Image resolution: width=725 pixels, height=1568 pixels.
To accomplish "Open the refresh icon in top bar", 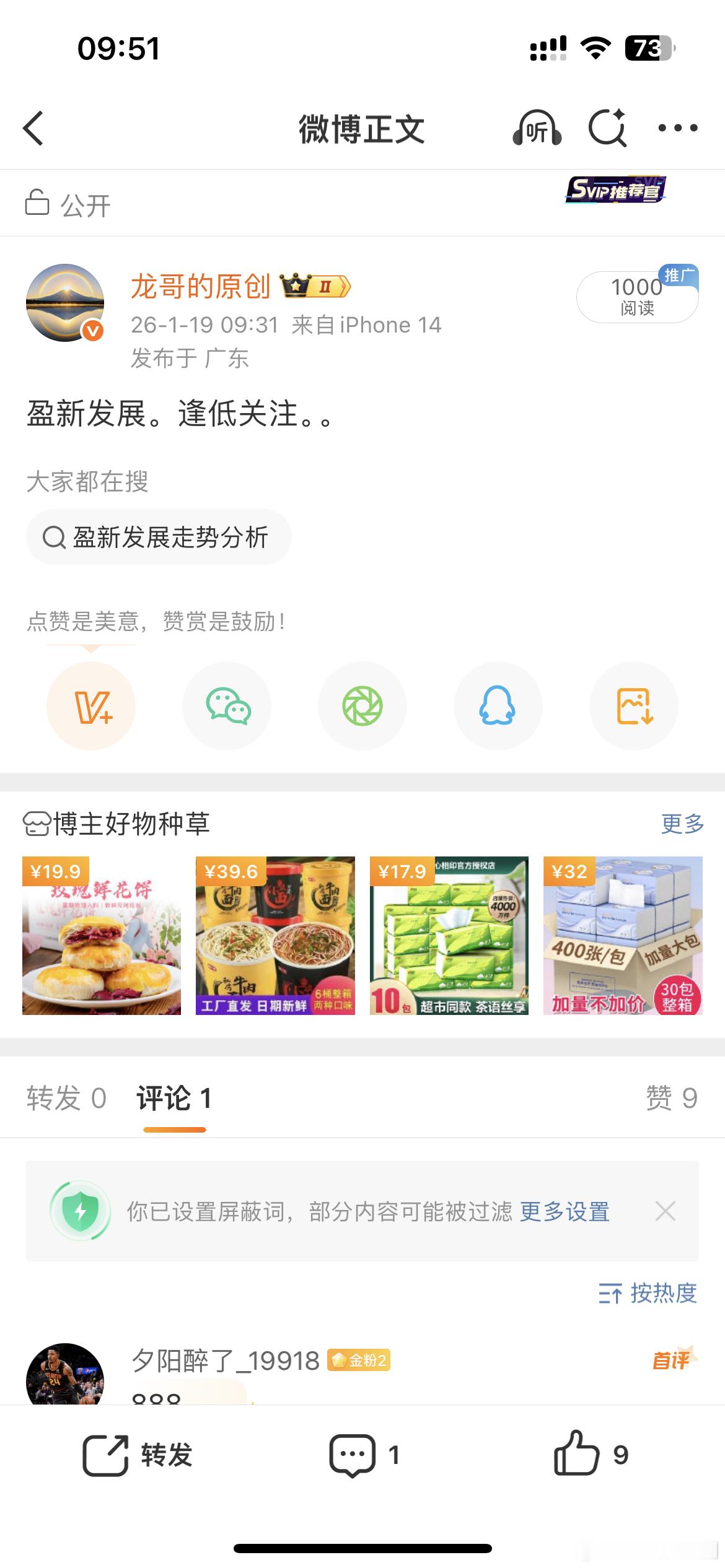I will pyautogui.click(x=606, y=128).
